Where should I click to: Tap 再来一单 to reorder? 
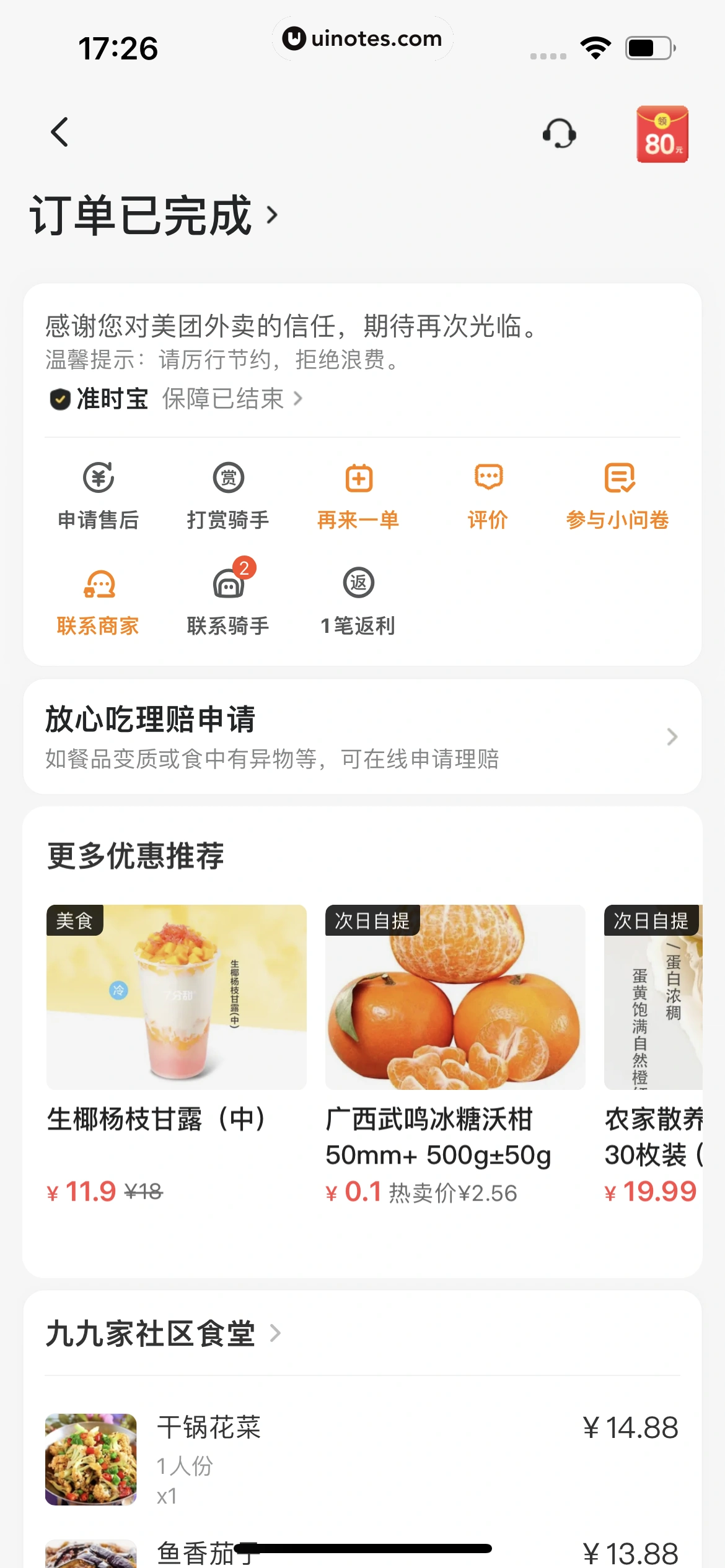(358, 495)
